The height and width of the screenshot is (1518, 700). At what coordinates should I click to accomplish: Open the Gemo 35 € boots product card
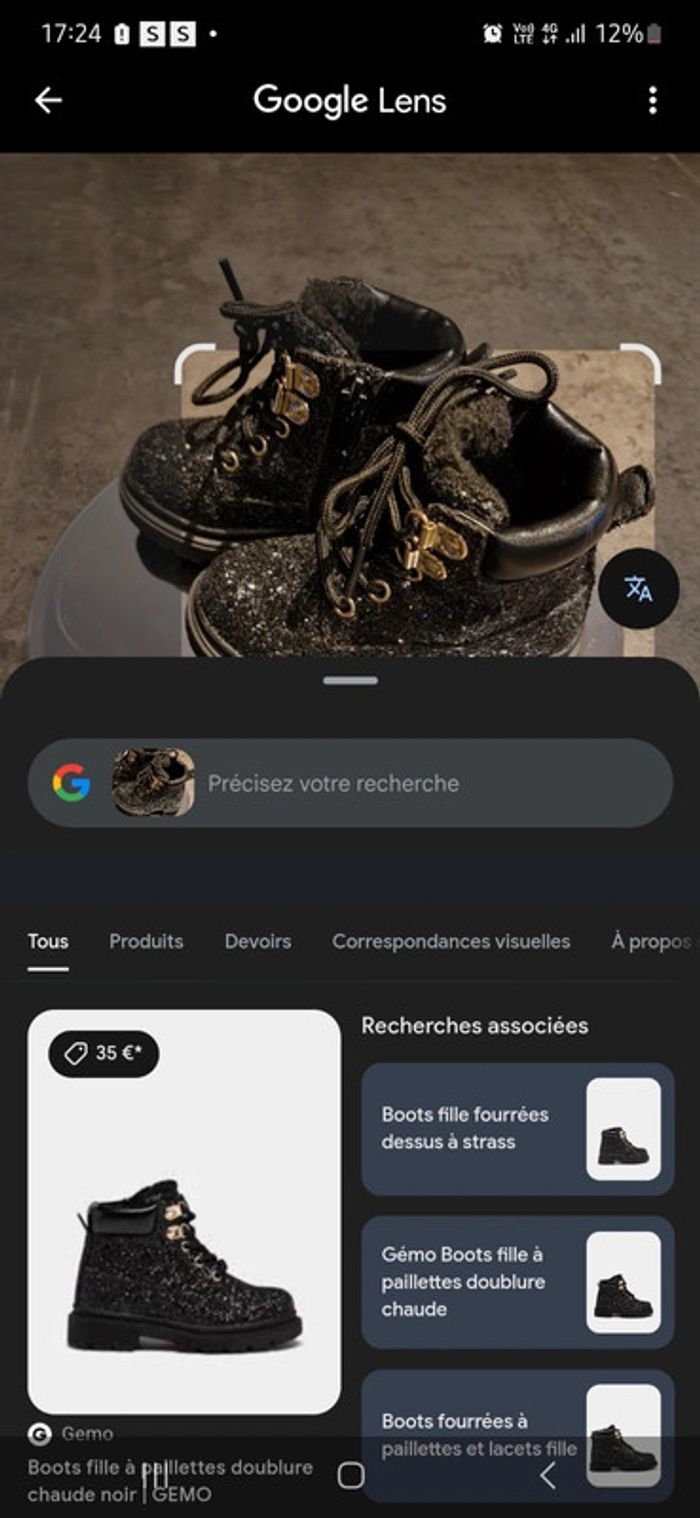point(184,1211)
